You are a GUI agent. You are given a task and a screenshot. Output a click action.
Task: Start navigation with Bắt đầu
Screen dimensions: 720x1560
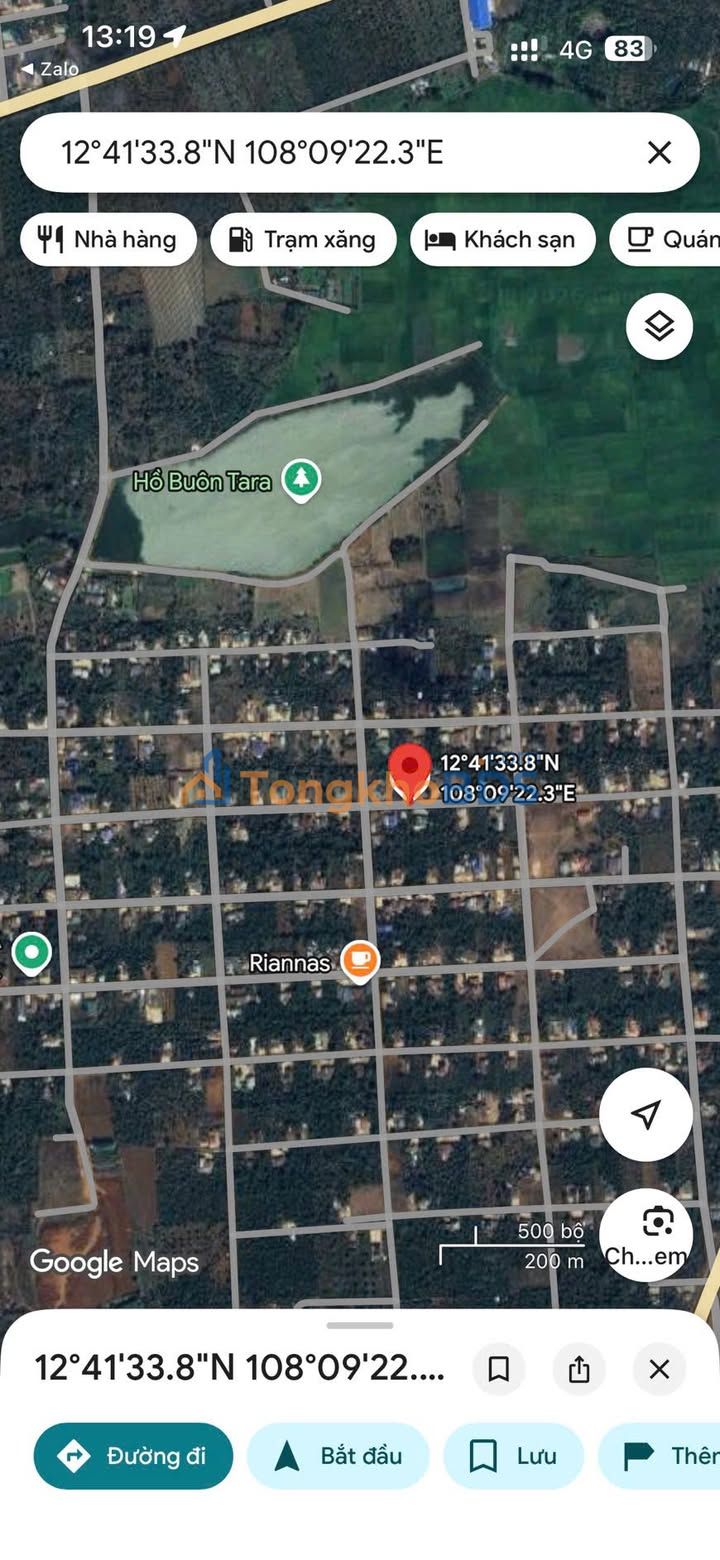pyautogui.click(x=338, y=1456)
